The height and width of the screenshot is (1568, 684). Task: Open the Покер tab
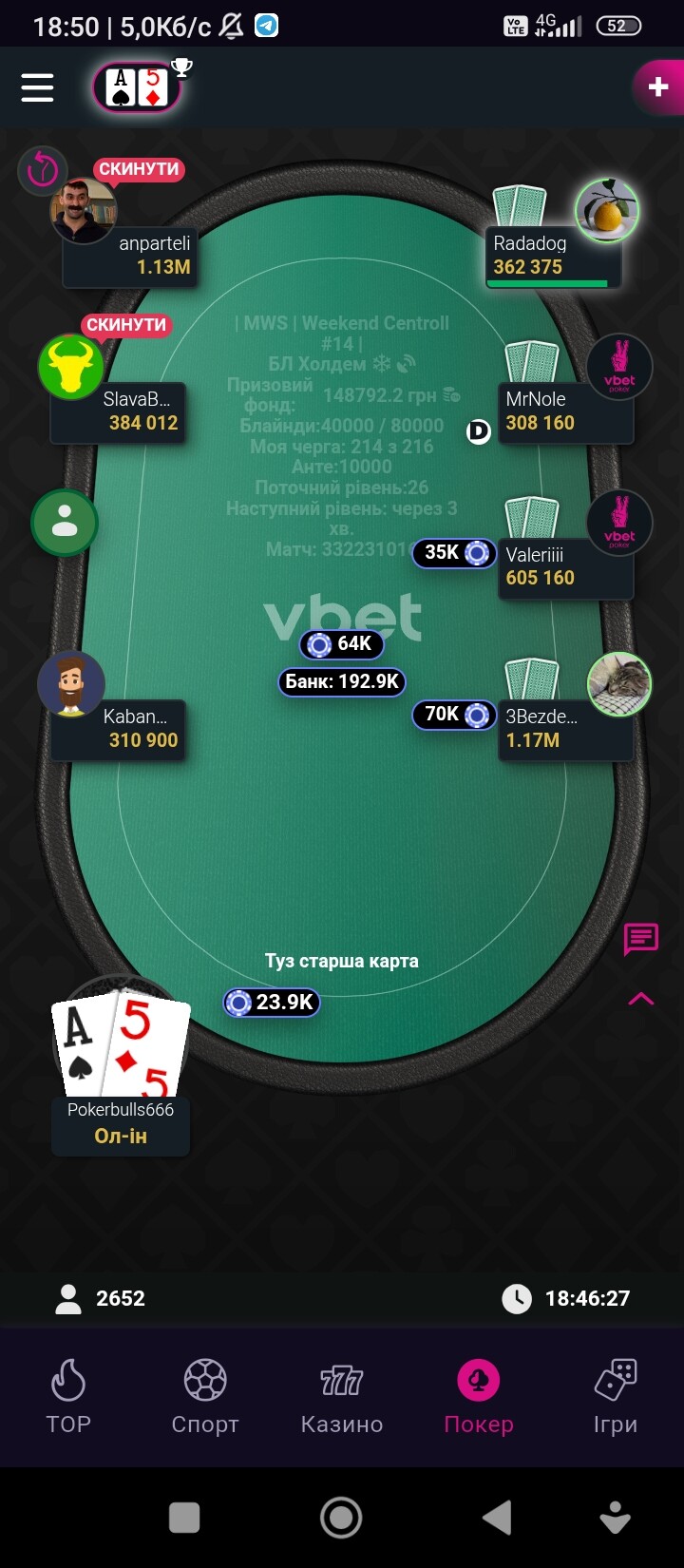(x=479, y=1395)
